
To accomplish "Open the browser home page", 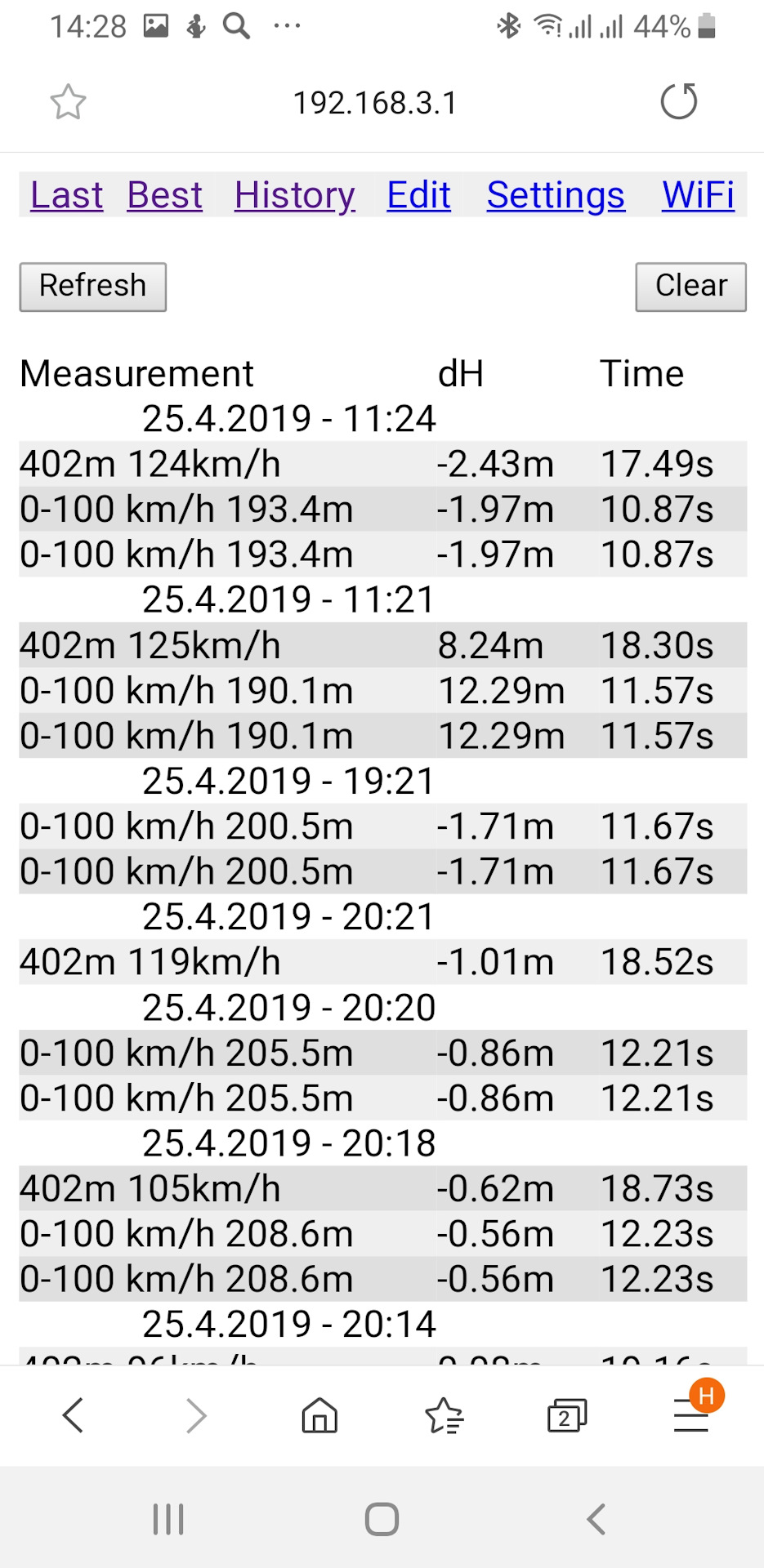I will (319, 1415).
